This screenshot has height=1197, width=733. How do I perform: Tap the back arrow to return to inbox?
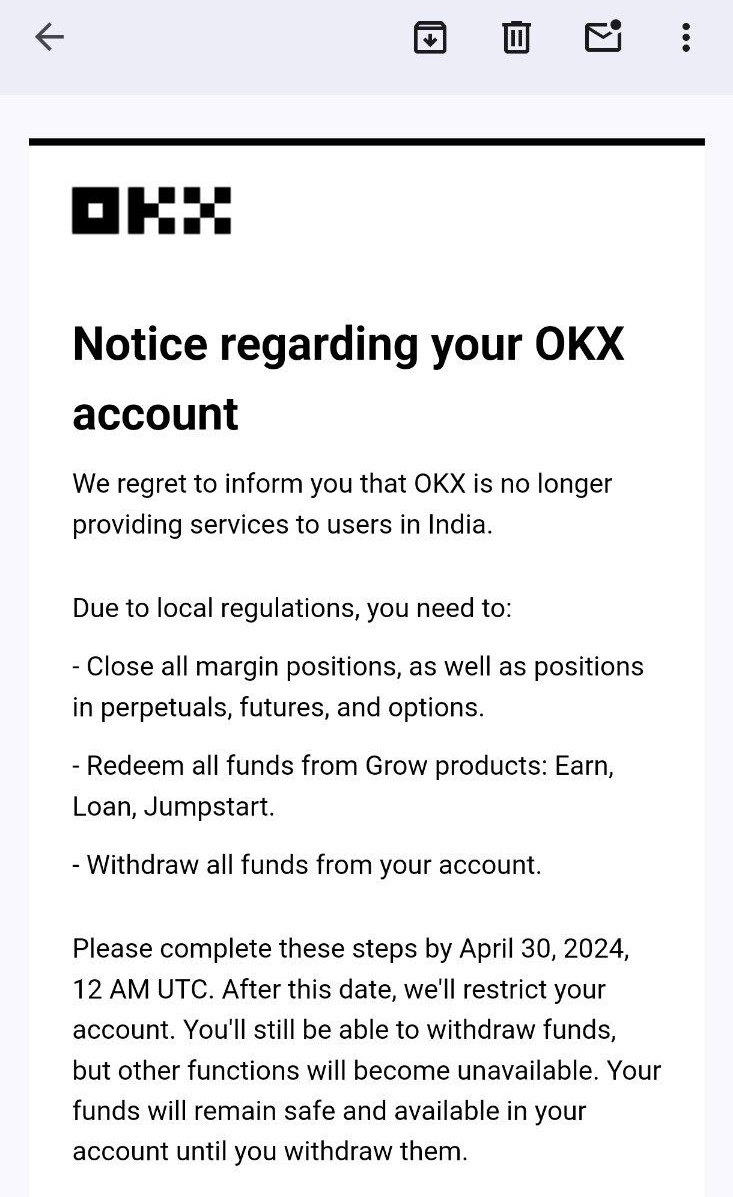[48, 37]
